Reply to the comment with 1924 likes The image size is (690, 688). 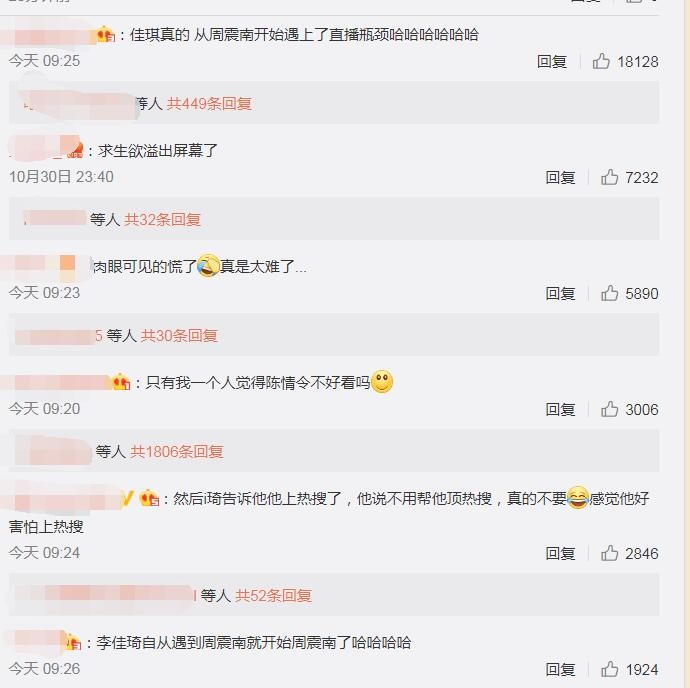tap(560, 669)
